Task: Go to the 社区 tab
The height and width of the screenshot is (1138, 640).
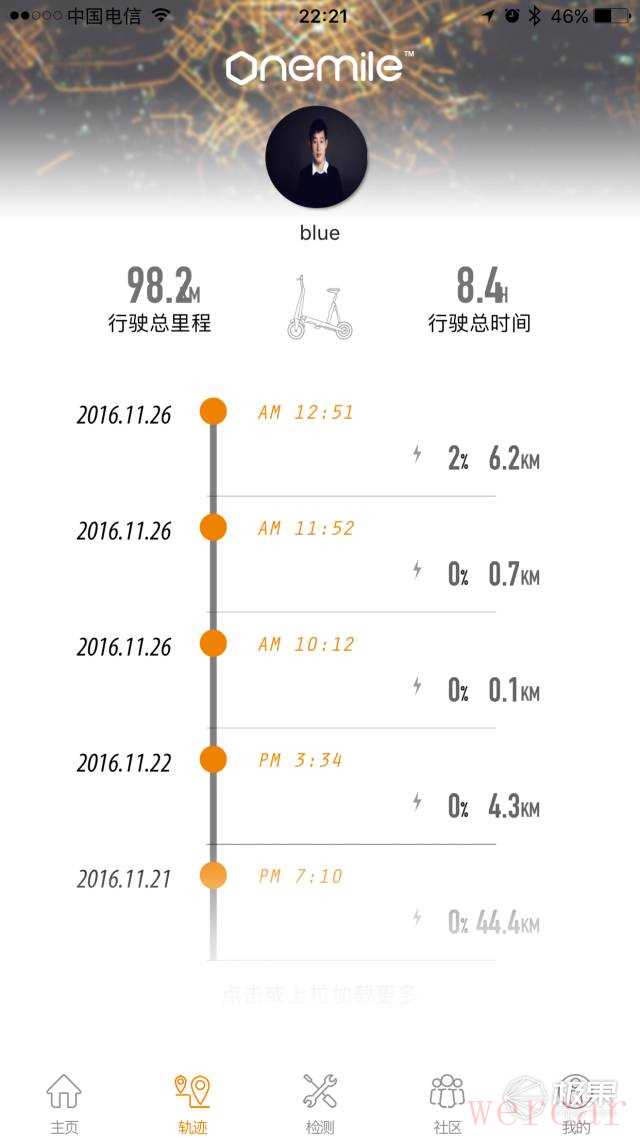Action: point(447,1102)
